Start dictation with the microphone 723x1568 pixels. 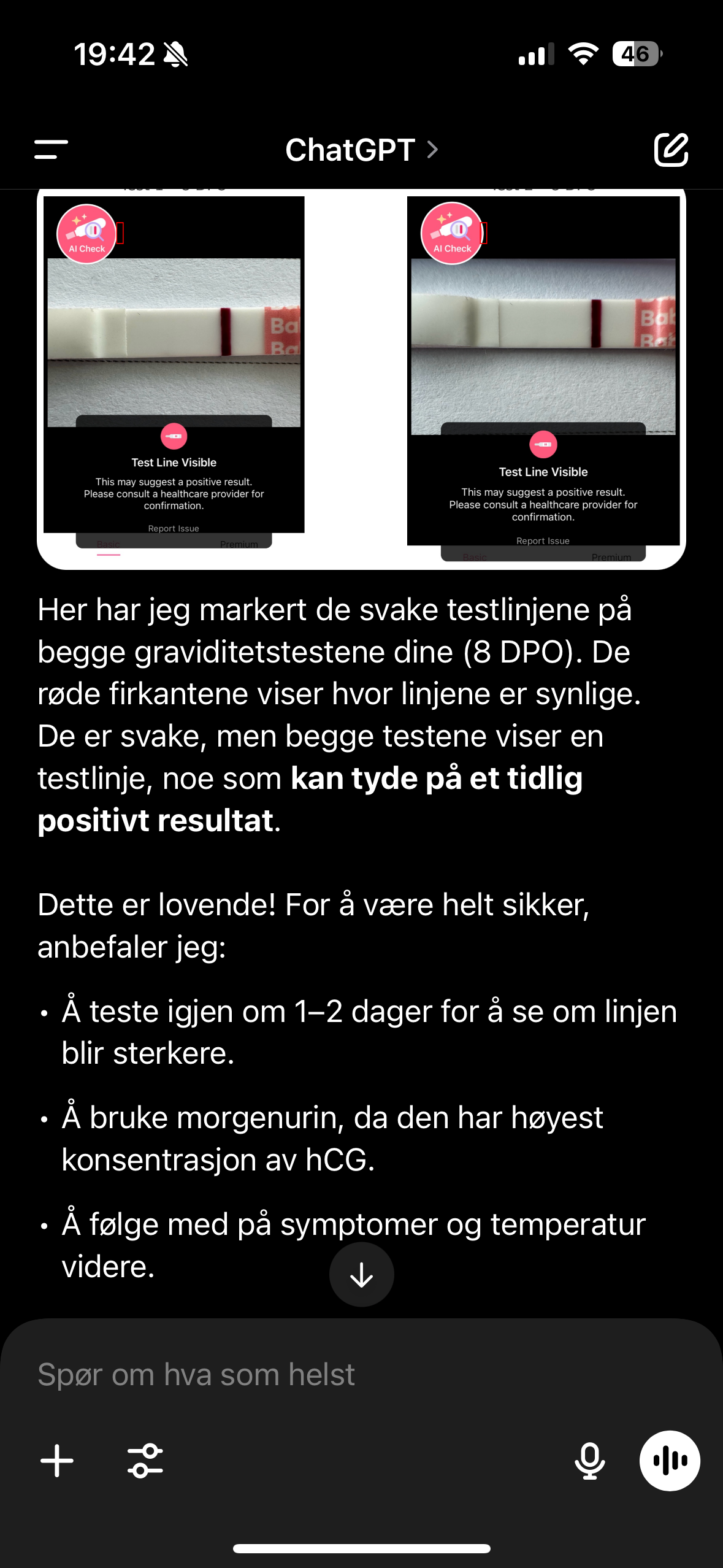point(589,1461)
